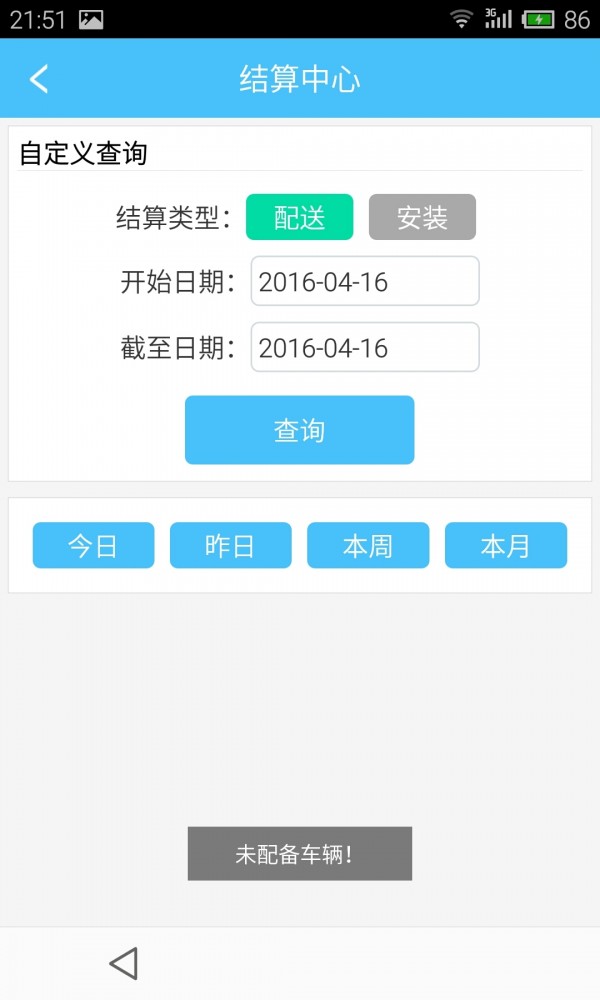Image resolution: width=600 pixels, height=1000 pixels.
Task: Tap the 查询 button
Action: (299, 430)
